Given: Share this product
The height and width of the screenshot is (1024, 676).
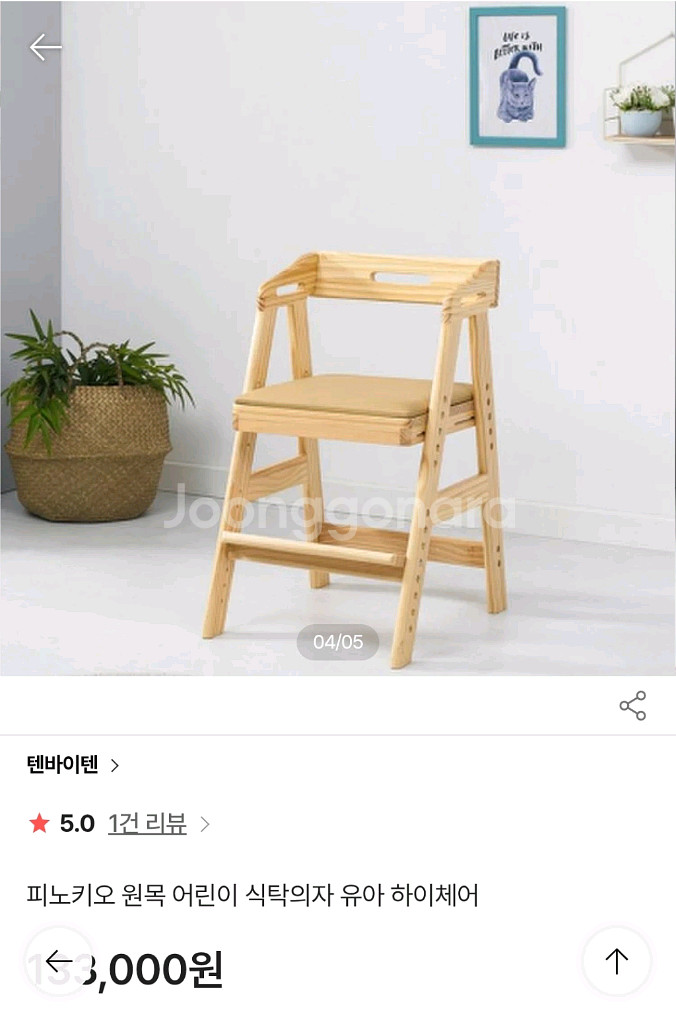Looking at the screenshot, I should pos(632,706).
